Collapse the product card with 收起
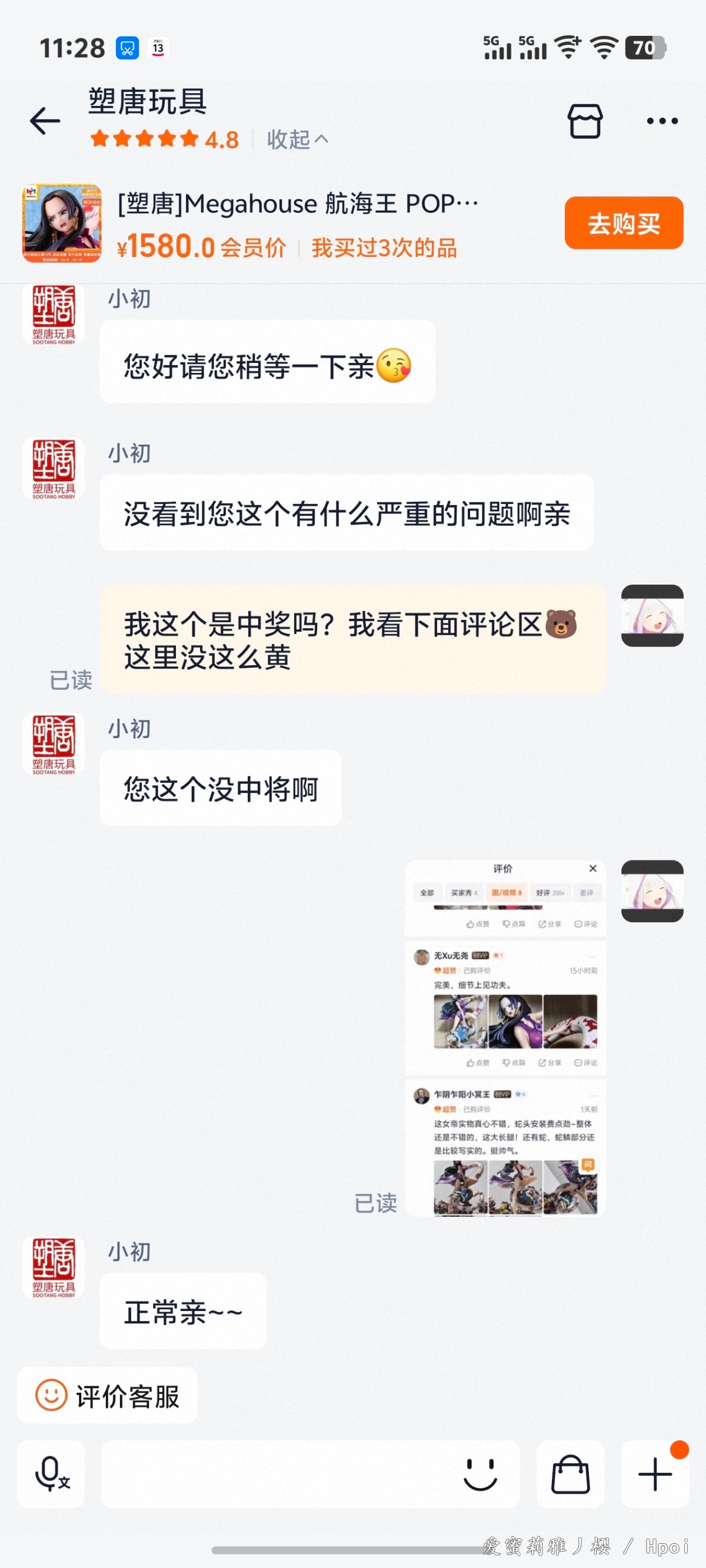The height and width of the screenshot is (1568, 706). tap(297, 140)
